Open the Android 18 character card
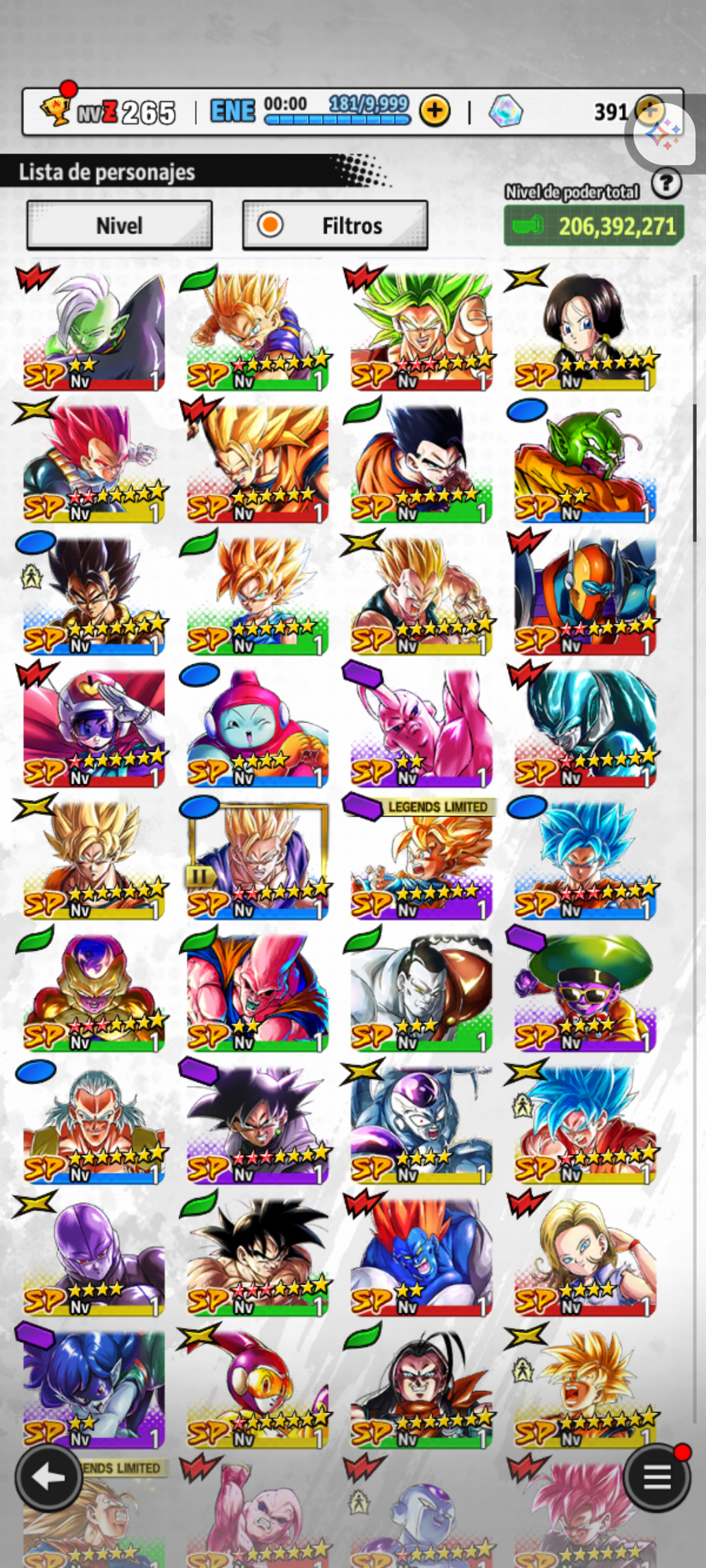 [585, 1255]
